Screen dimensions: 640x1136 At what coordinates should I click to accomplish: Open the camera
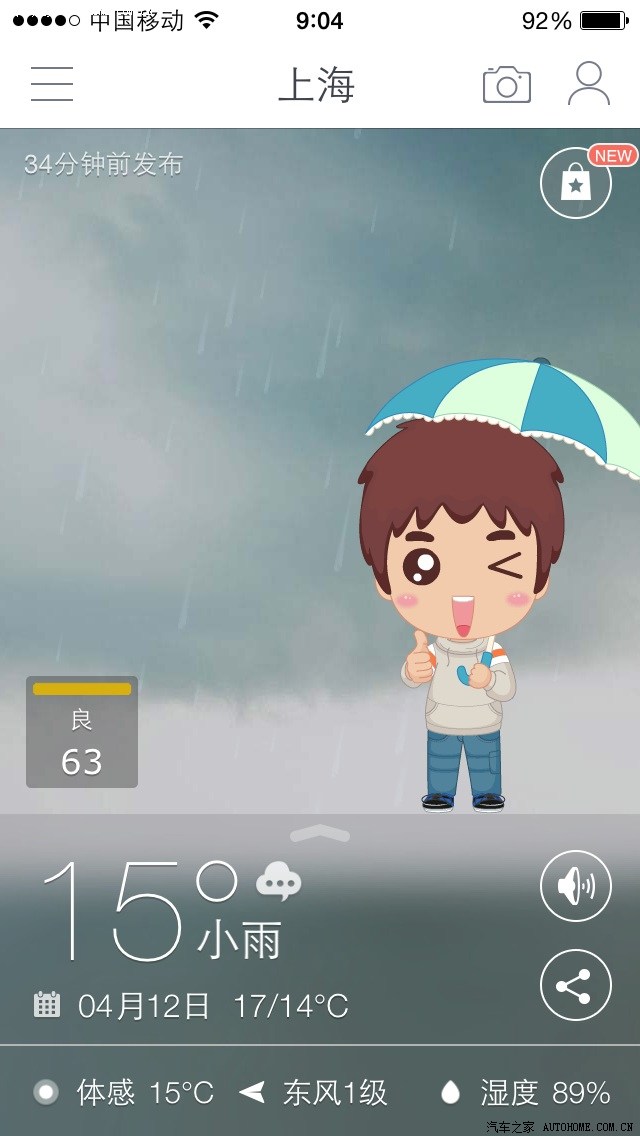click(506, 85)
